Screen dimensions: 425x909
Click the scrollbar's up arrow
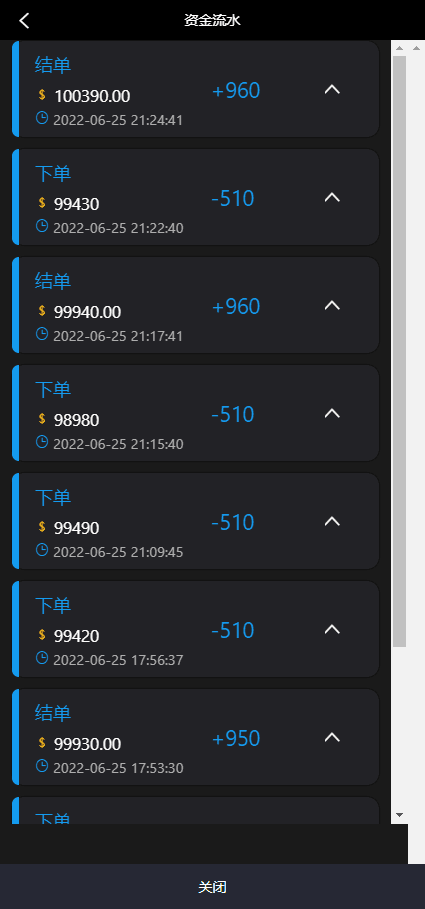pyautogui.click(x=399, y=48)
